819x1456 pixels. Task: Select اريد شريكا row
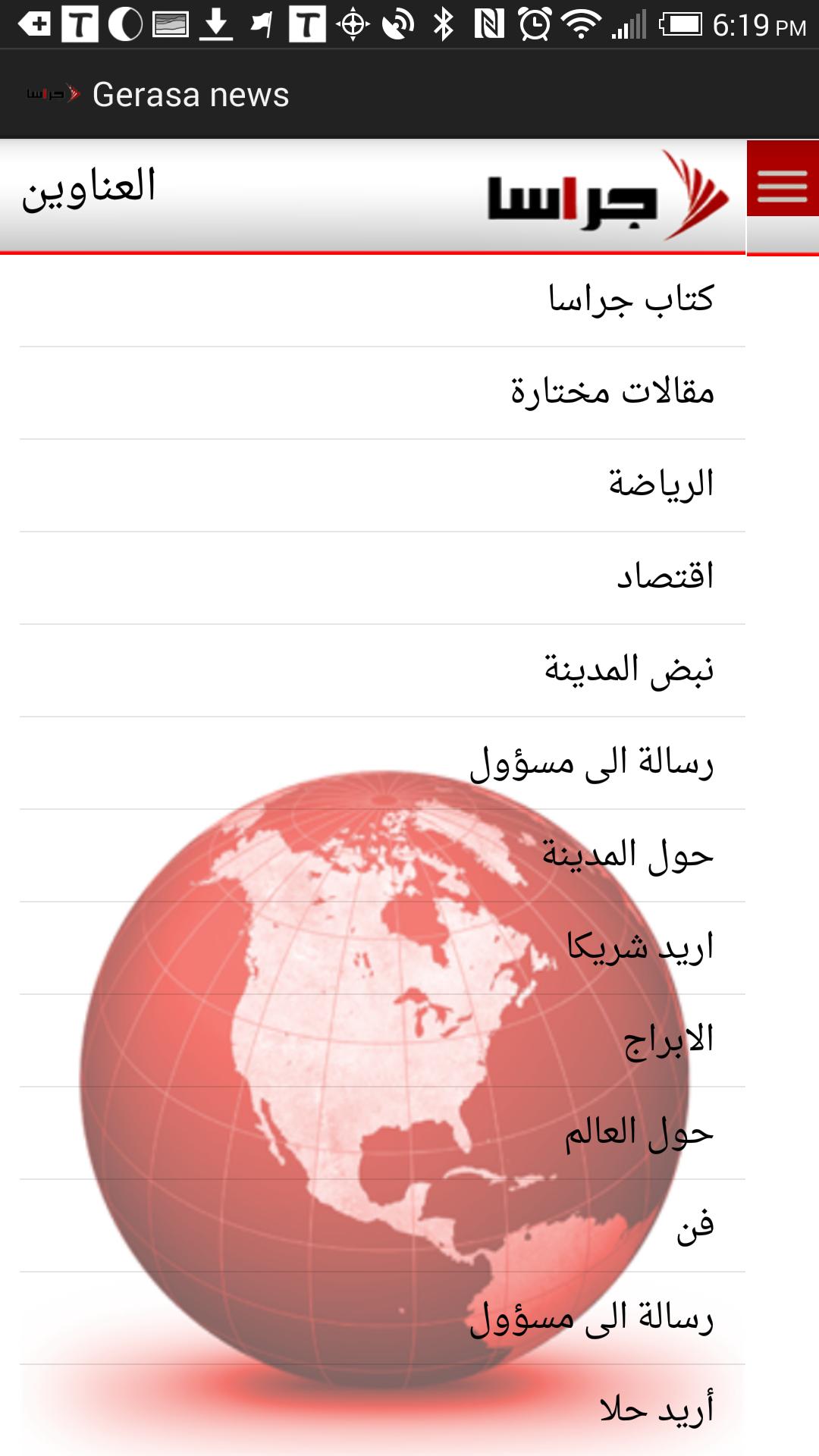point(641,948)
